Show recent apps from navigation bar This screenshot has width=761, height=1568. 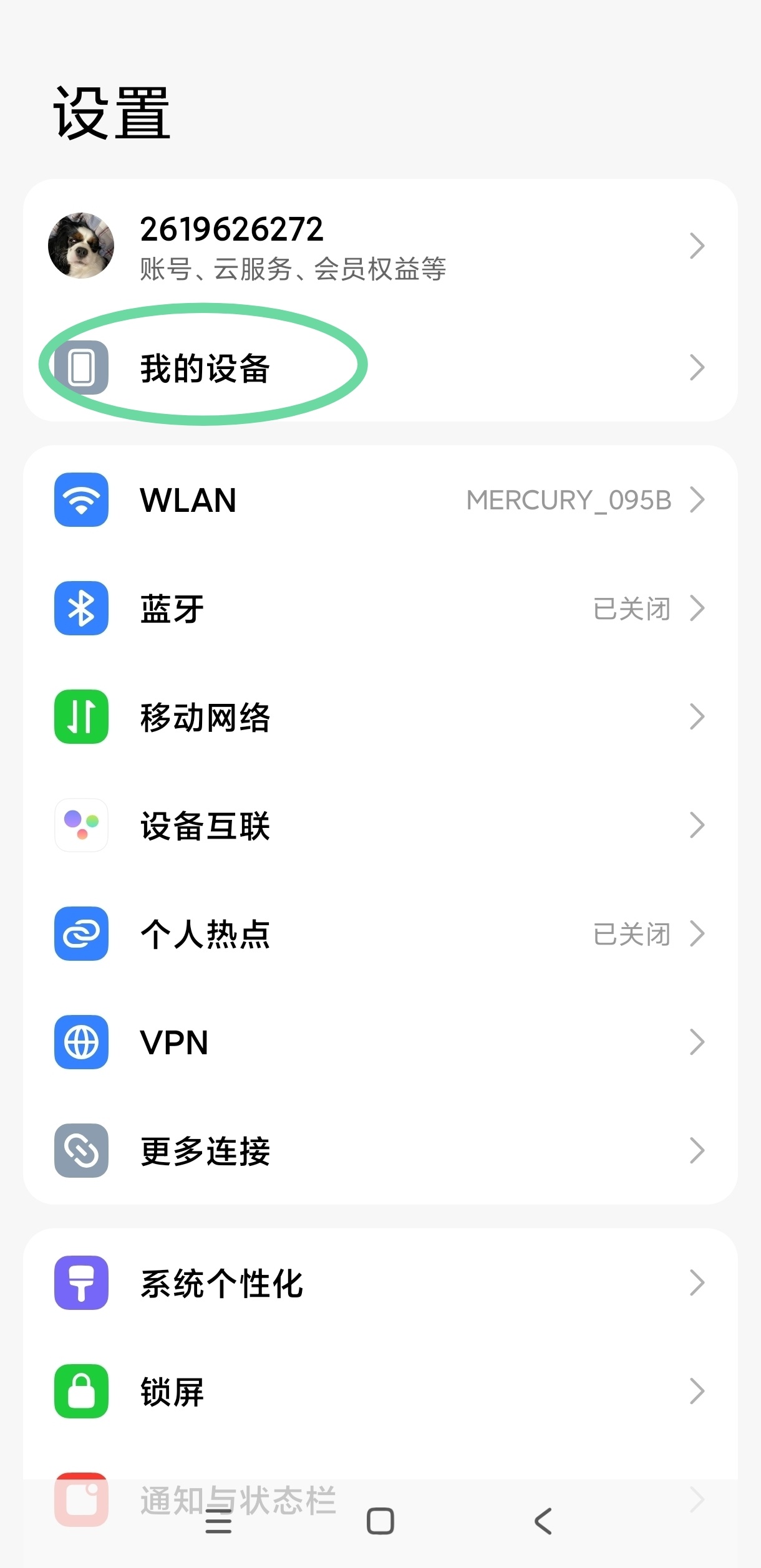(x=218, y=1521)
